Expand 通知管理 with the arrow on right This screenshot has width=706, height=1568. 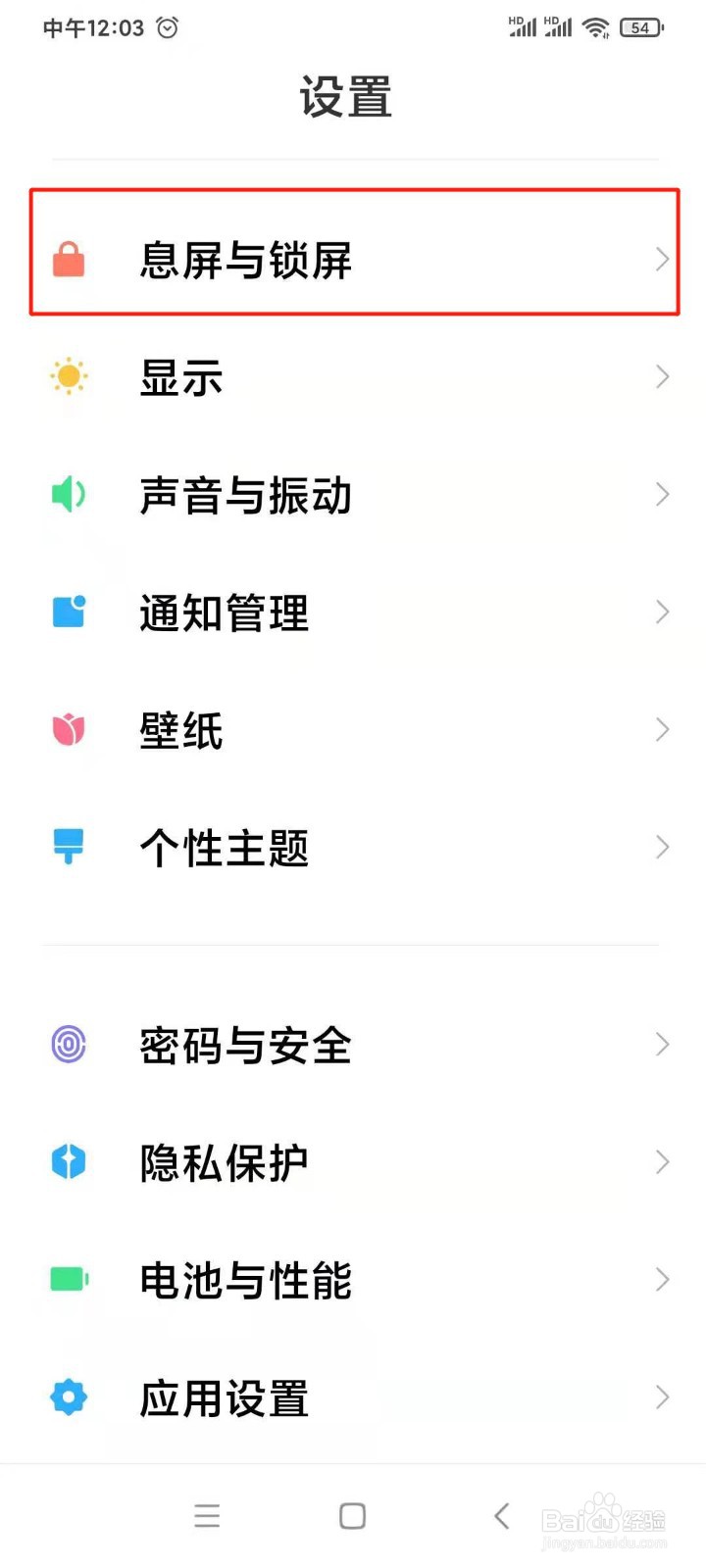[661, 612]
